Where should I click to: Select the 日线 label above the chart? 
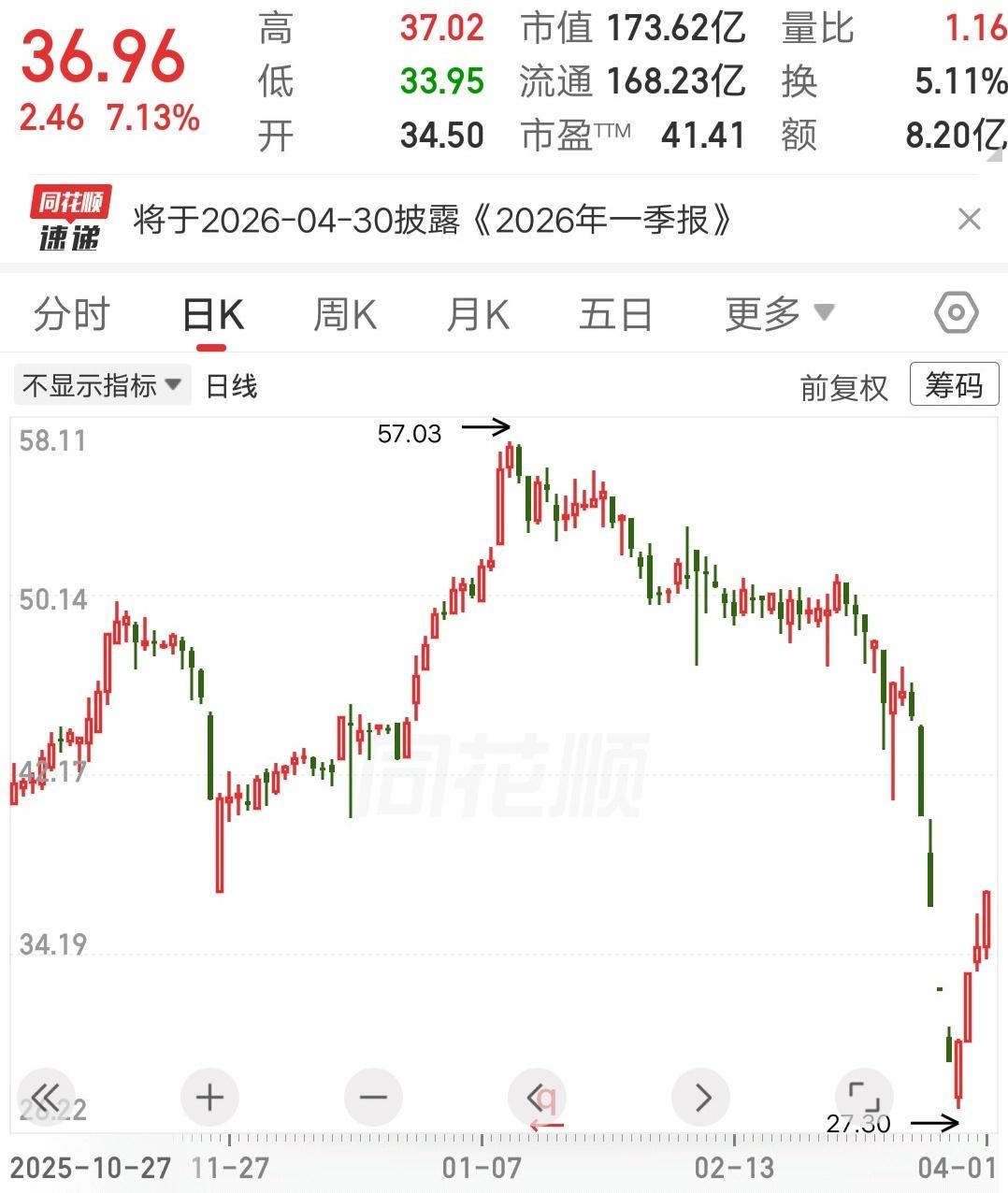(x=232, y=384)
